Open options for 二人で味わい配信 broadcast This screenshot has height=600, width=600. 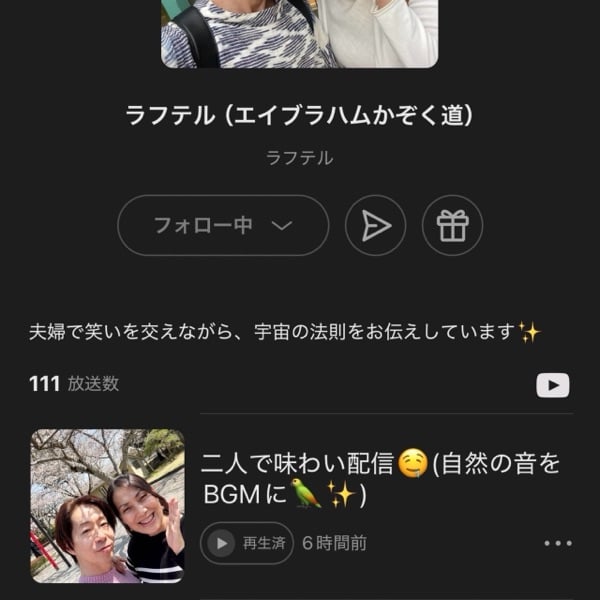(558, 543)
